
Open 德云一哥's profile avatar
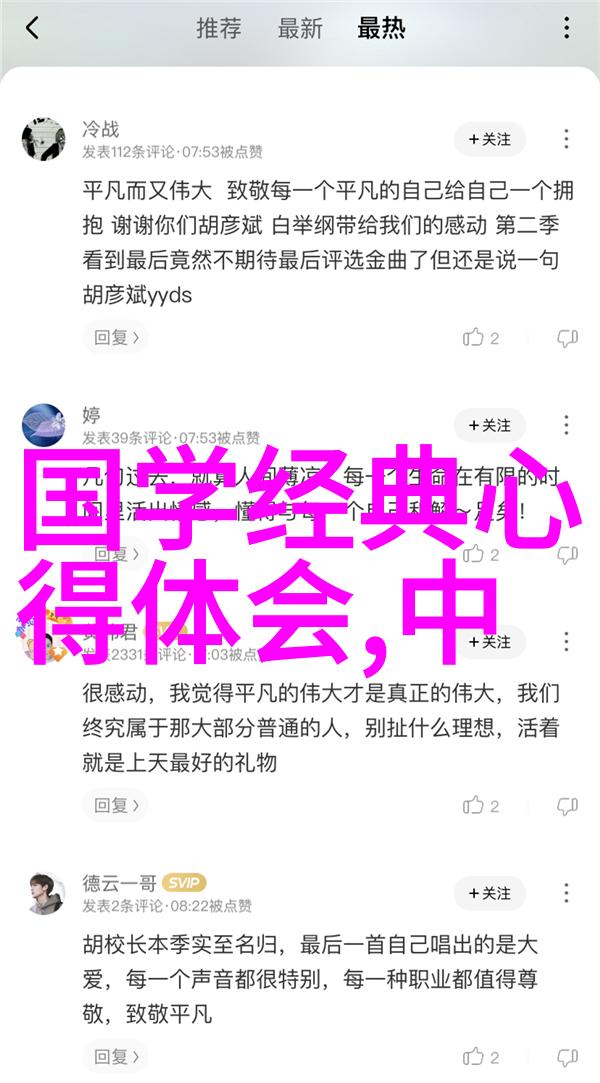pos(43,893)
